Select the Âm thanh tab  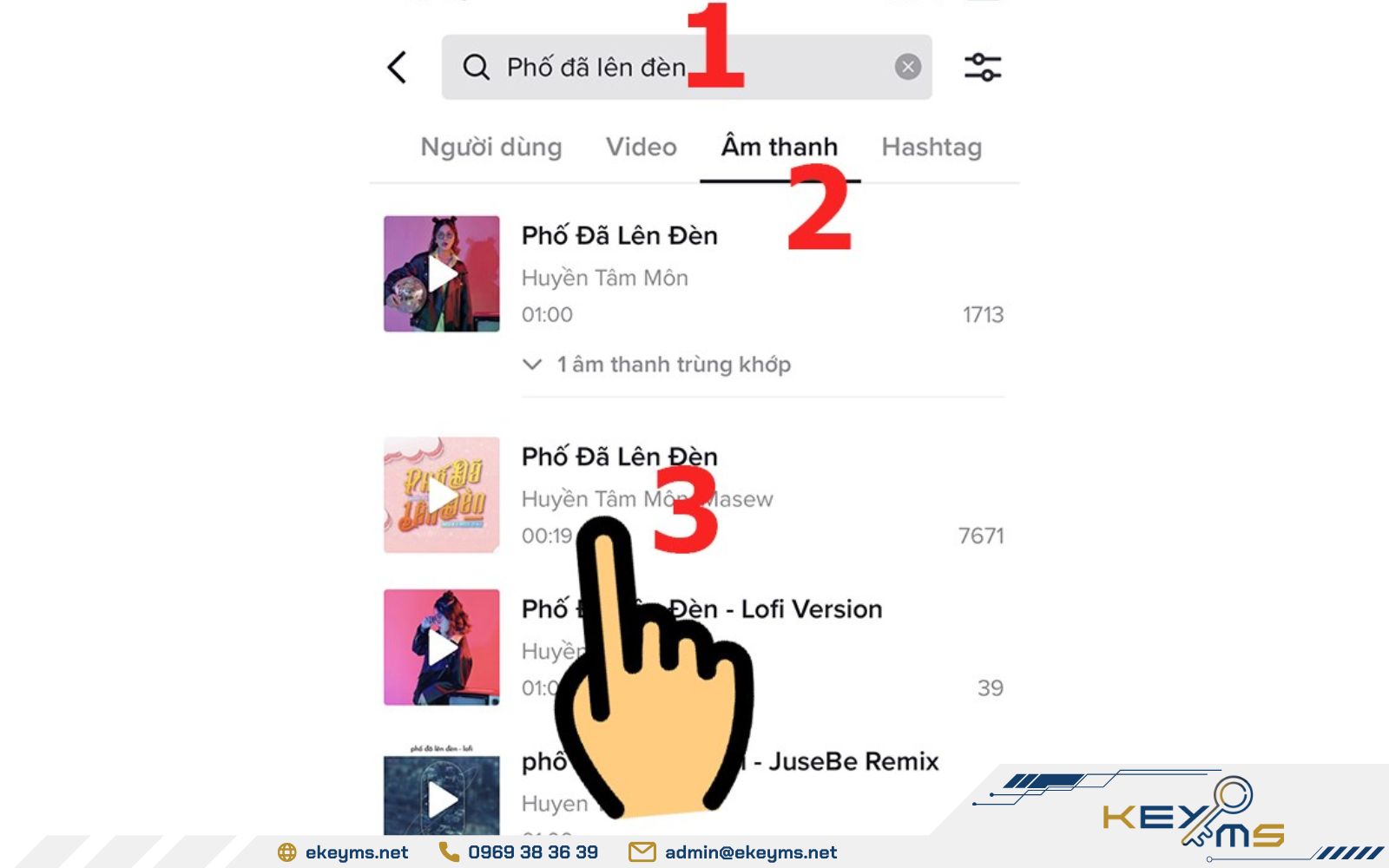tap(779, 148)
